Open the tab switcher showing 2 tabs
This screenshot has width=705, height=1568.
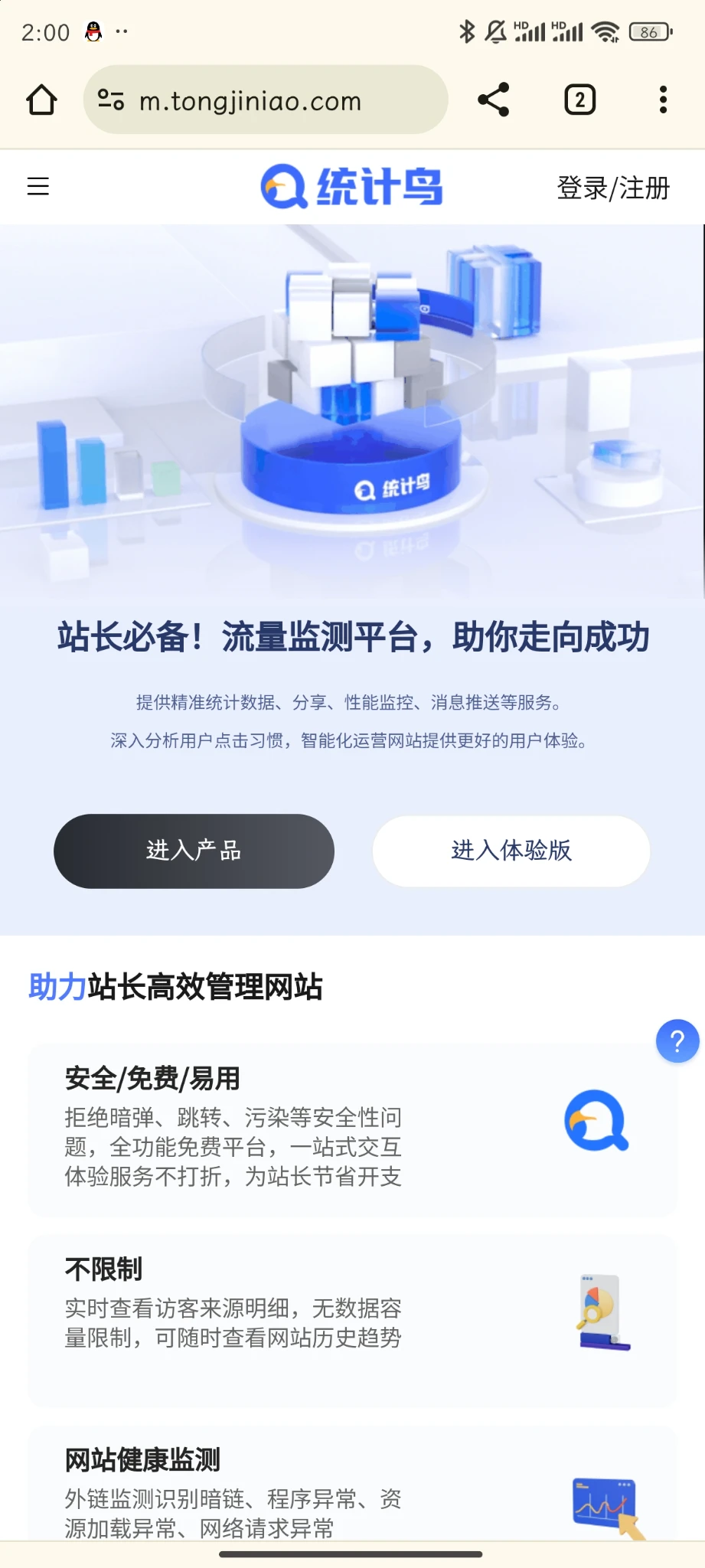pos(579,100)
